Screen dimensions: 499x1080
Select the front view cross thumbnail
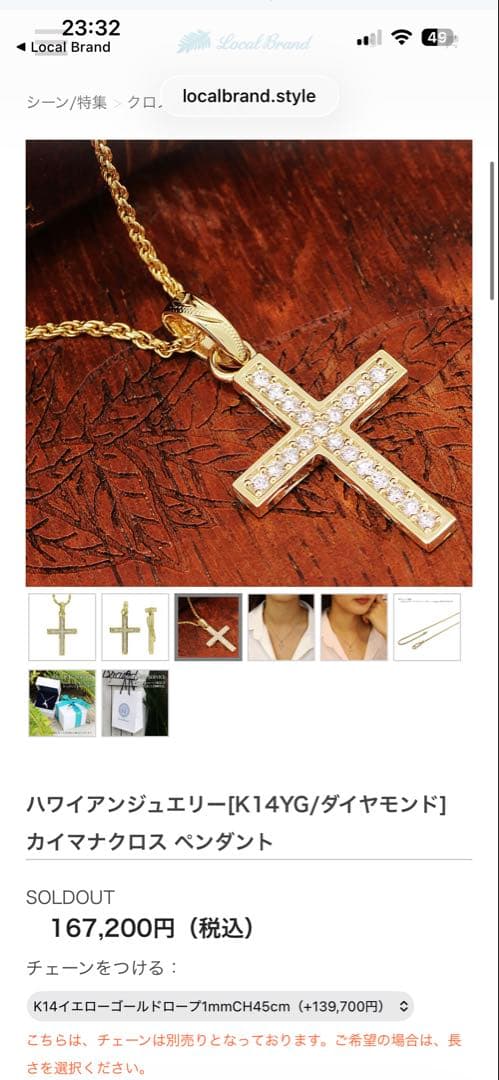tap(62, 627)
